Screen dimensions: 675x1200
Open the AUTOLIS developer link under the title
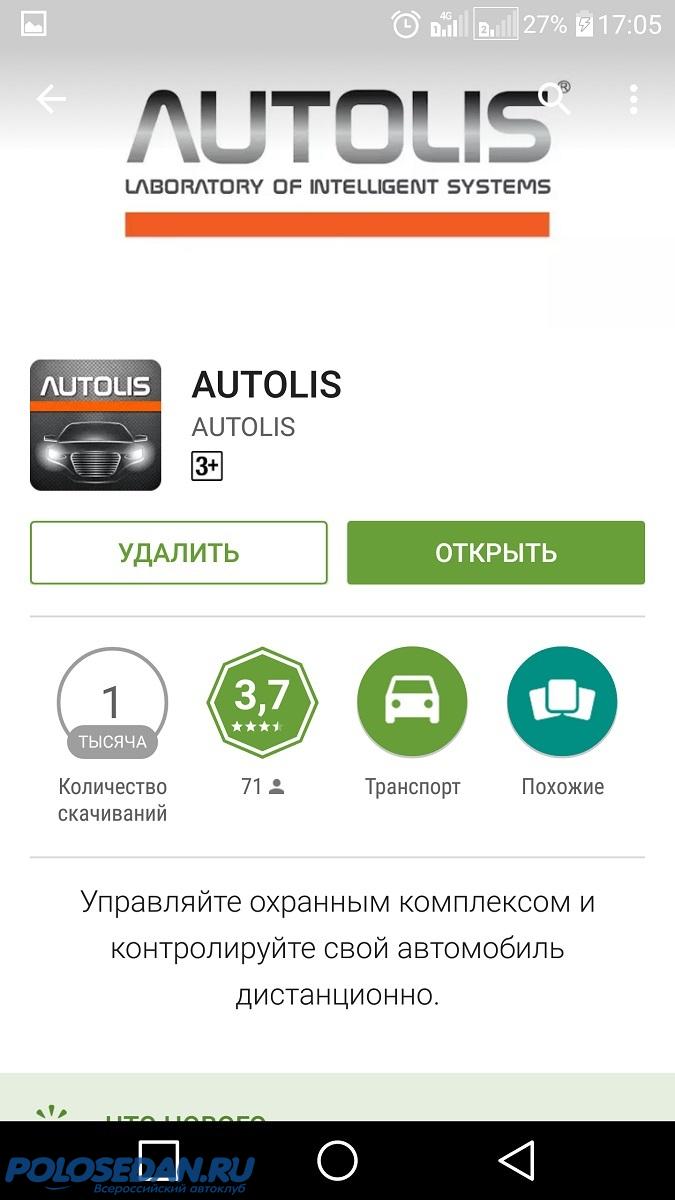(x=243, y=427)
